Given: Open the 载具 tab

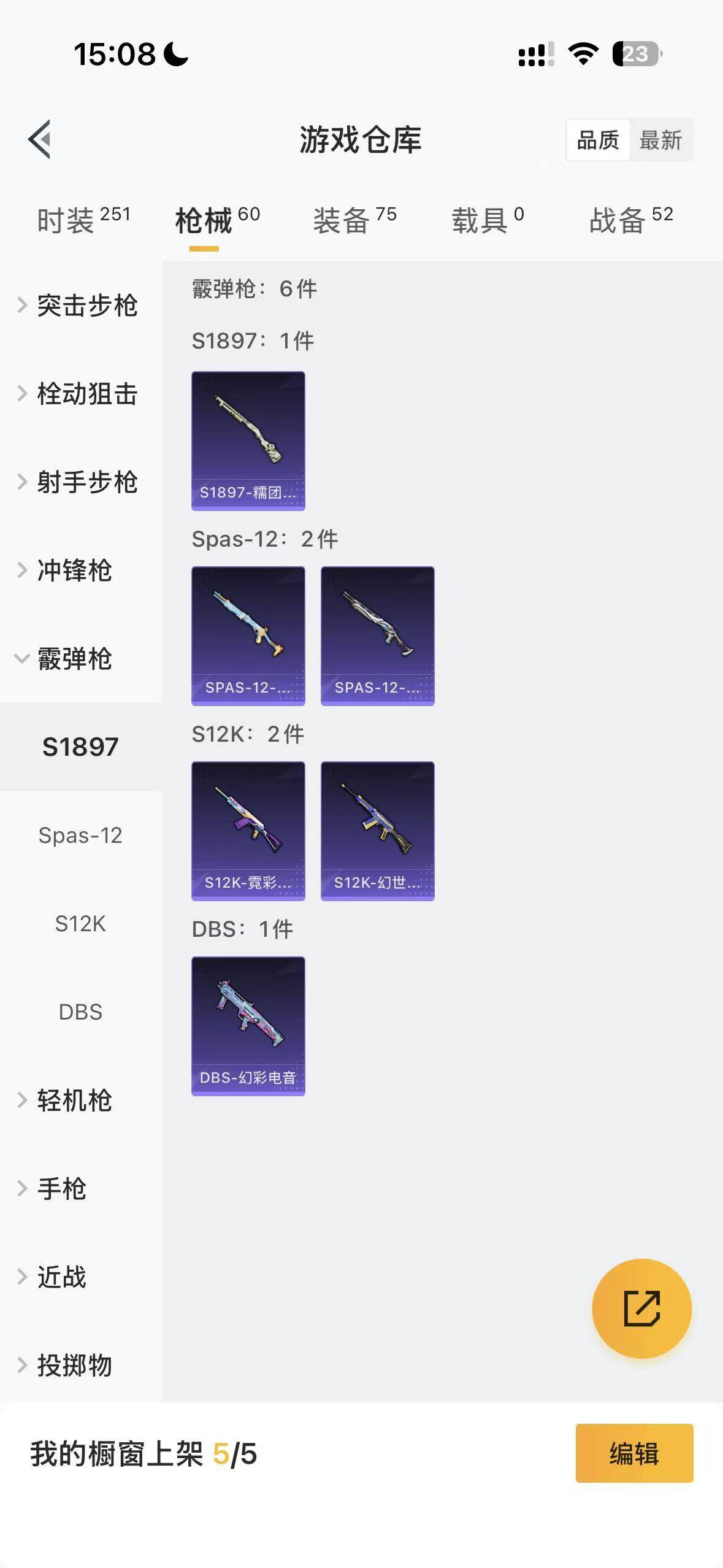Looking at the screenshot, I should (488, 220).
